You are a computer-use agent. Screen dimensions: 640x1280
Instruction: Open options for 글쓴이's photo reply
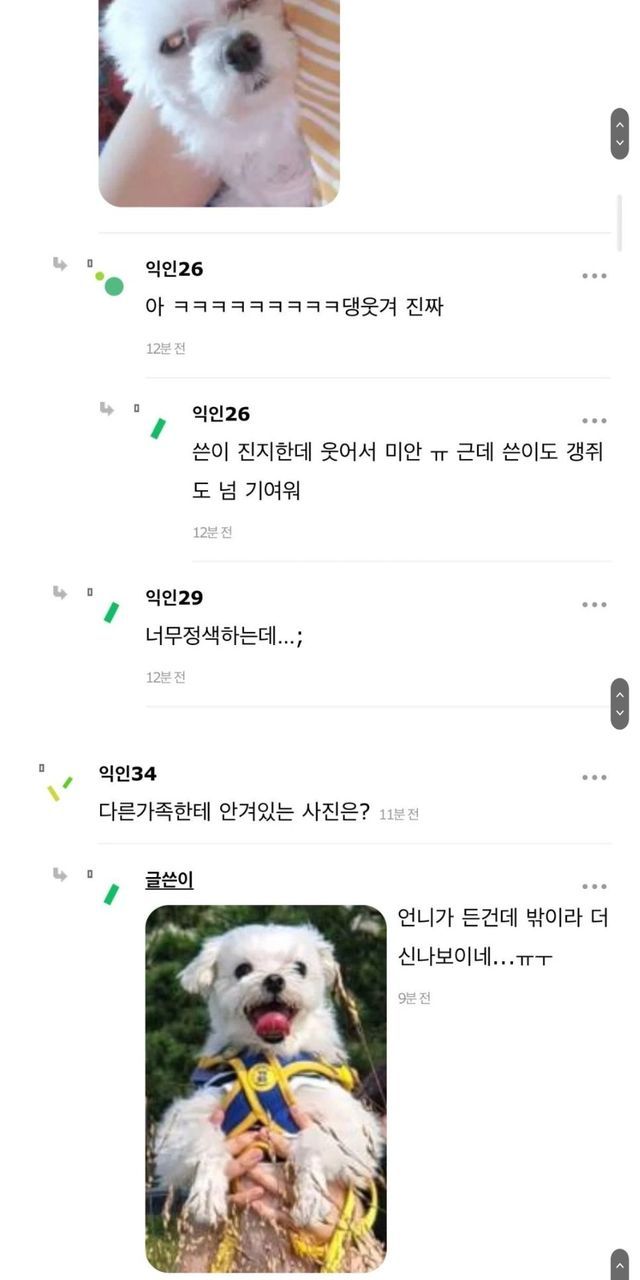tap(594, 887)
